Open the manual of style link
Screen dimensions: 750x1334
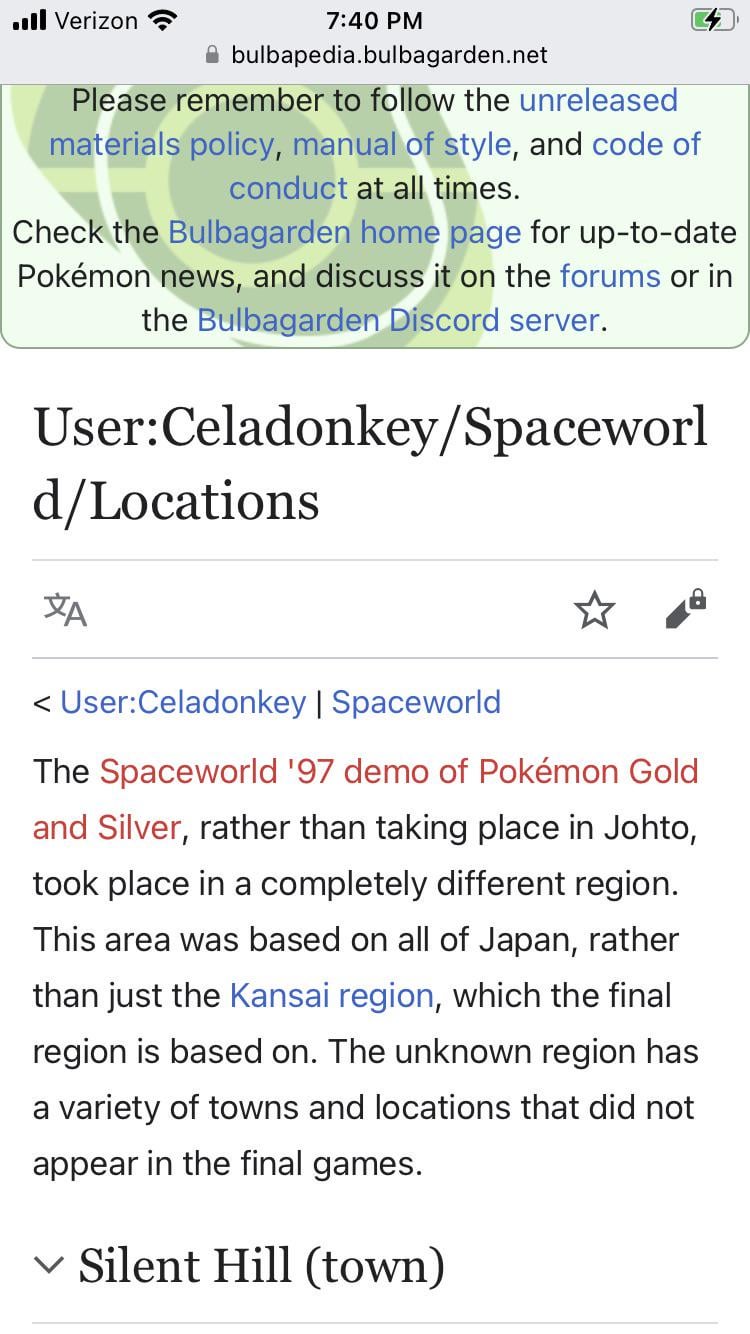402,145
